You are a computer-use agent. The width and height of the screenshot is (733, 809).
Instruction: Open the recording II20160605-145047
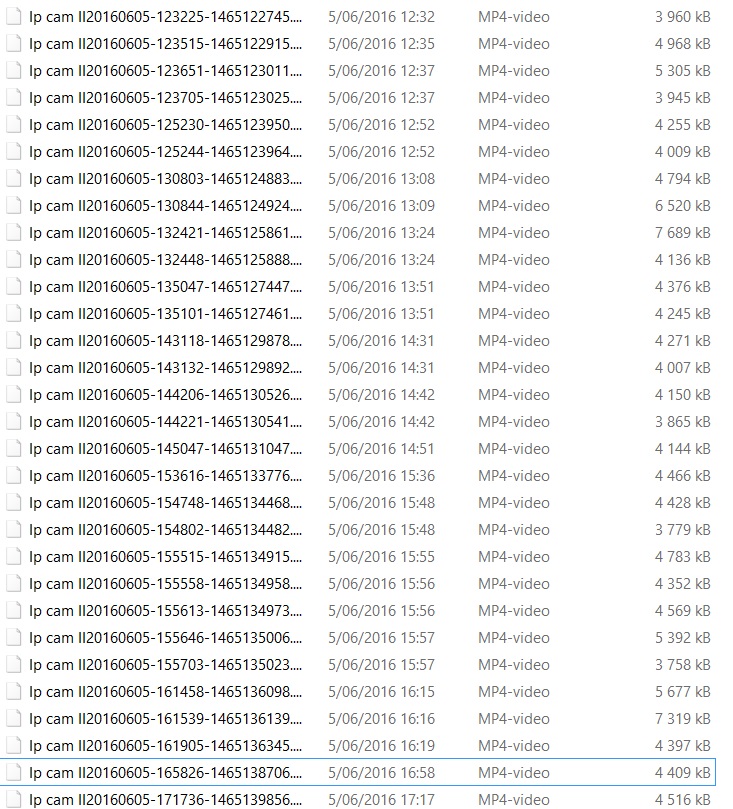click(165, 449)
